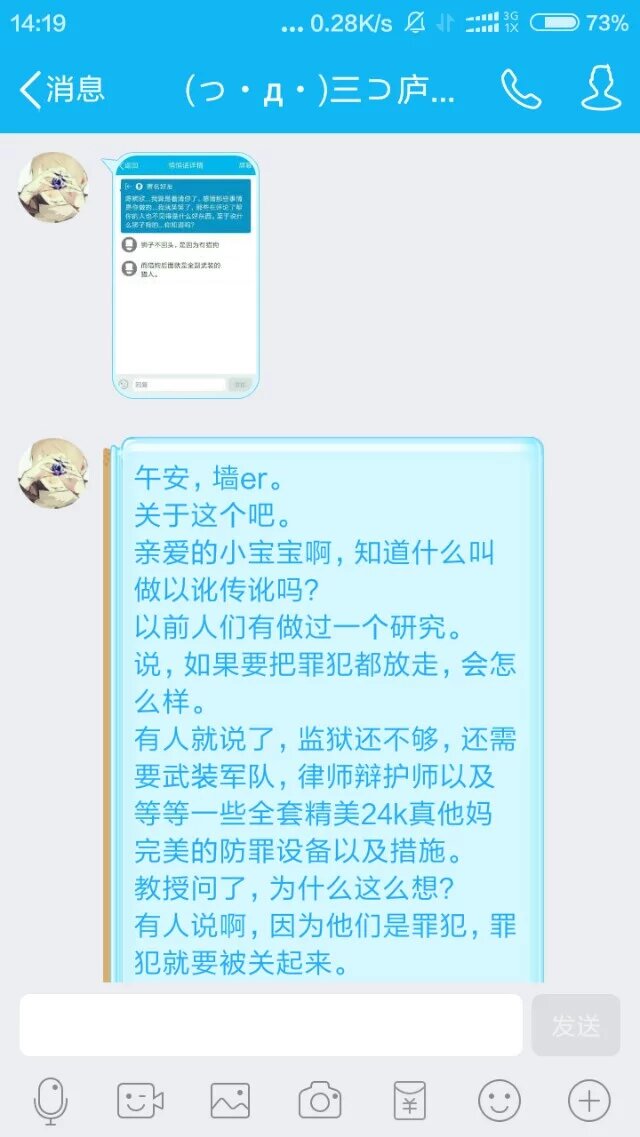The height and width of the screenshot is (1137, 640).
Task: Tap the sender's avatar beside the image
Action: (53, 187)
